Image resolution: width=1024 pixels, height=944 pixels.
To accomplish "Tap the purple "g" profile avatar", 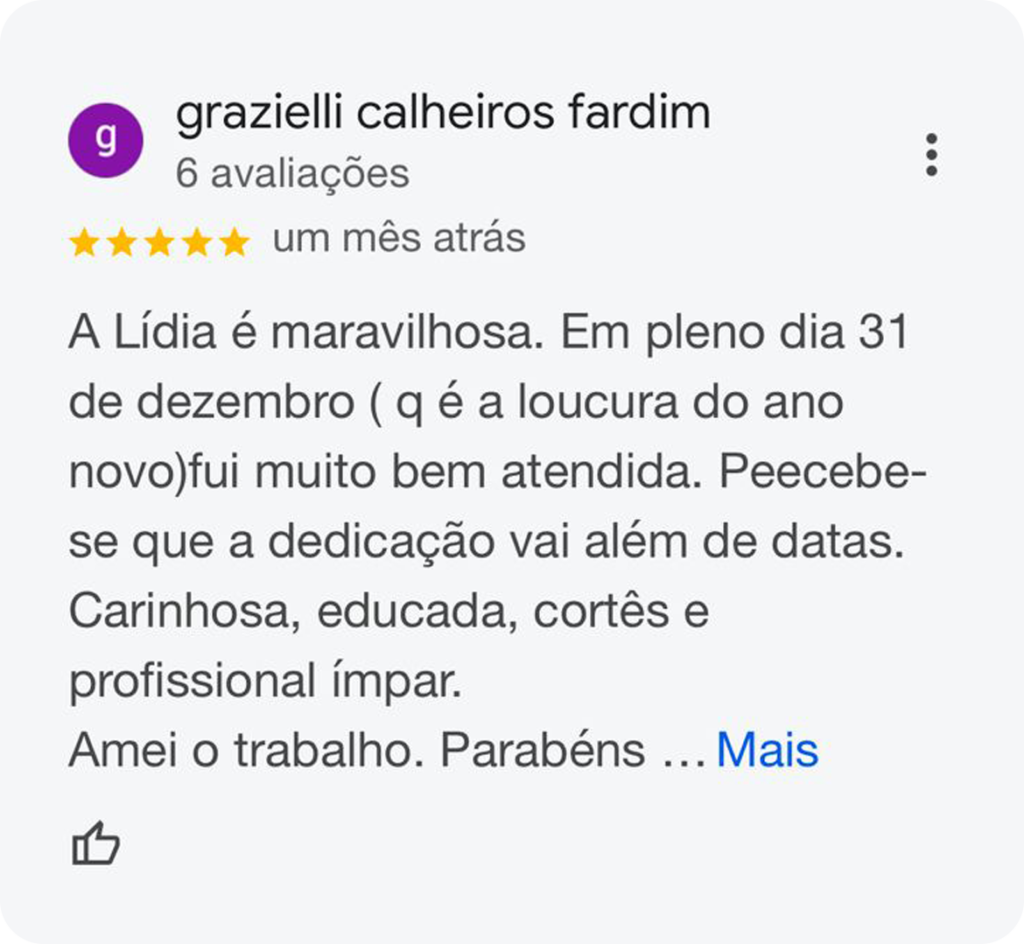I will [x=105, y=139].
